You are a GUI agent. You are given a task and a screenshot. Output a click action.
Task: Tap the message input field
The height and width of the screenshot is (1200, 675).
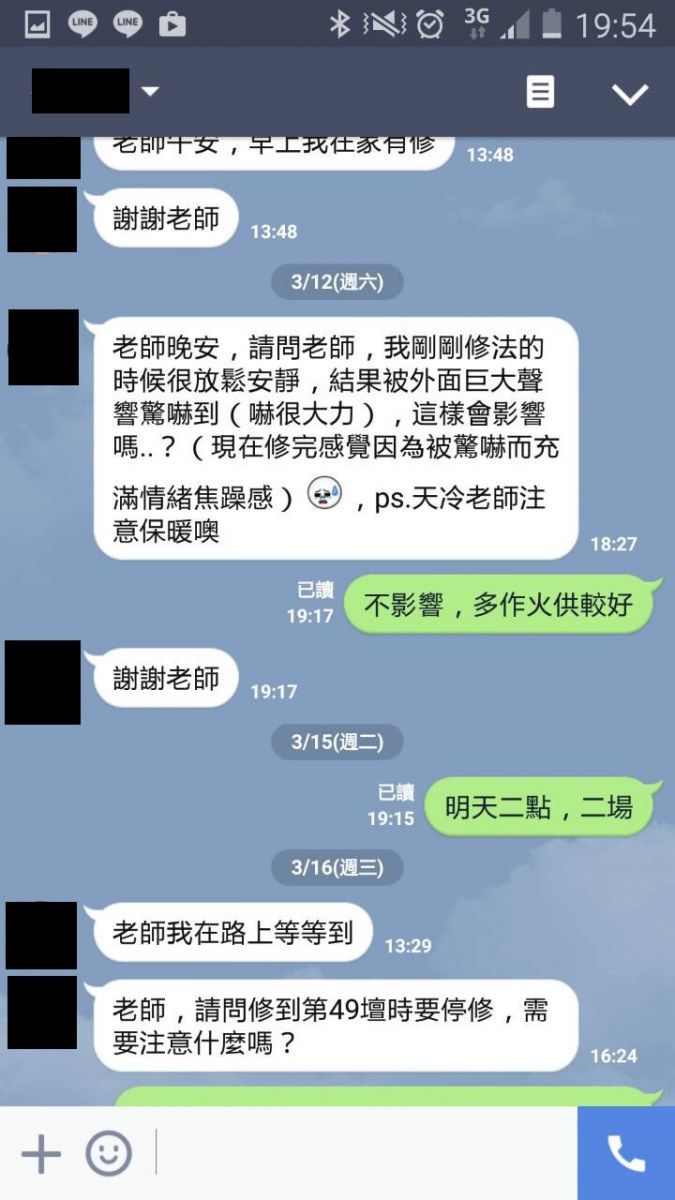point(365,1154)
